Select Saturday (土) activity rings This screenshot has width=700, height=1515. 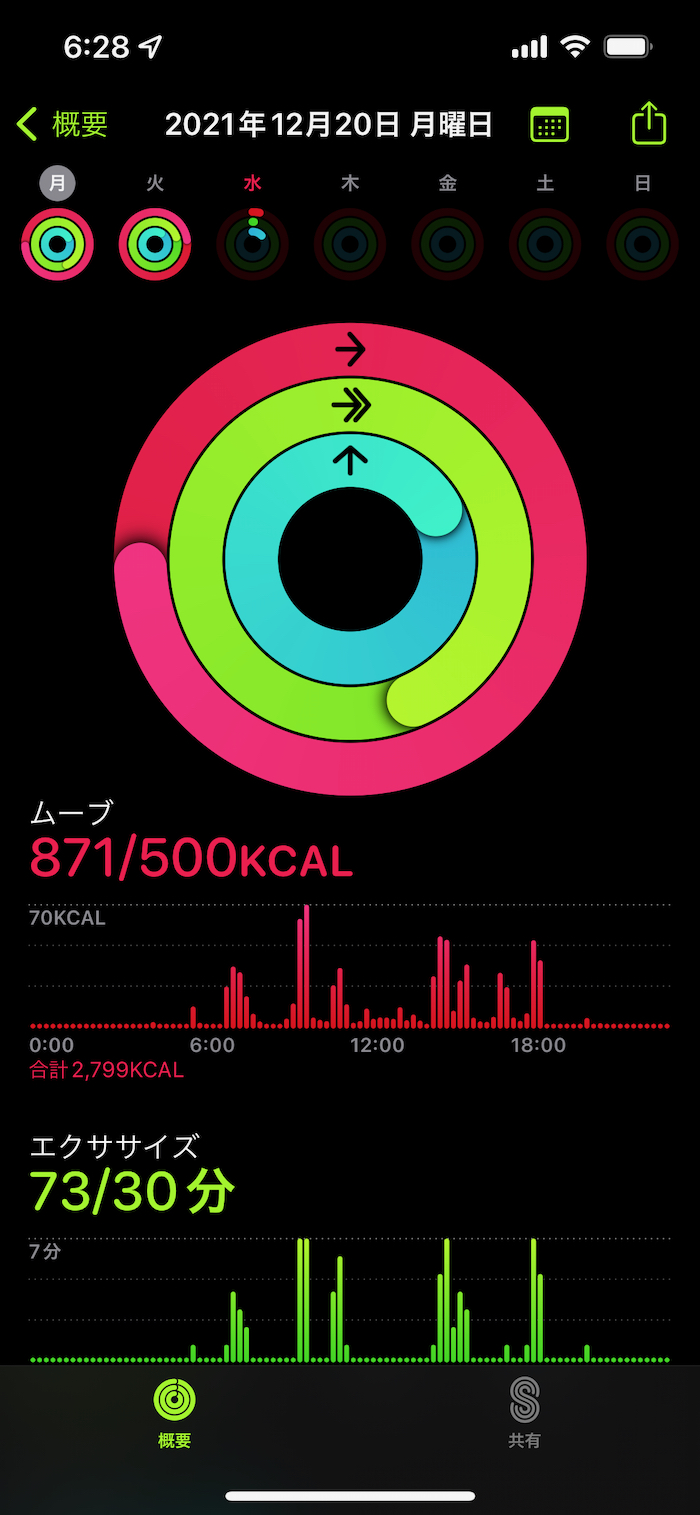pos(545,243)
